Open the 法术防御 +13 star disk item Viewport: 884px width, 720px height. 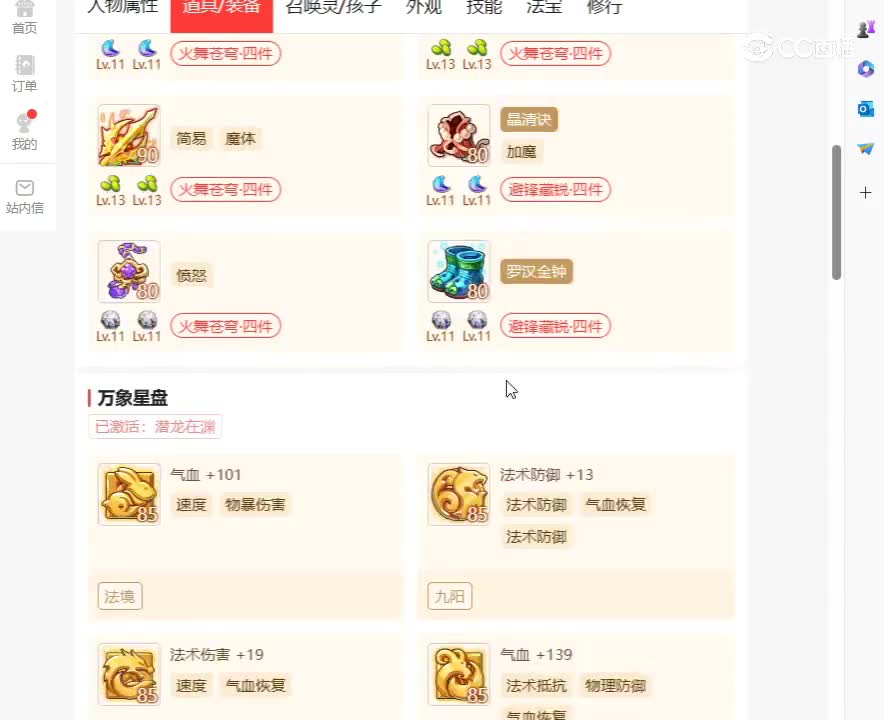click(x=459, y=494)
